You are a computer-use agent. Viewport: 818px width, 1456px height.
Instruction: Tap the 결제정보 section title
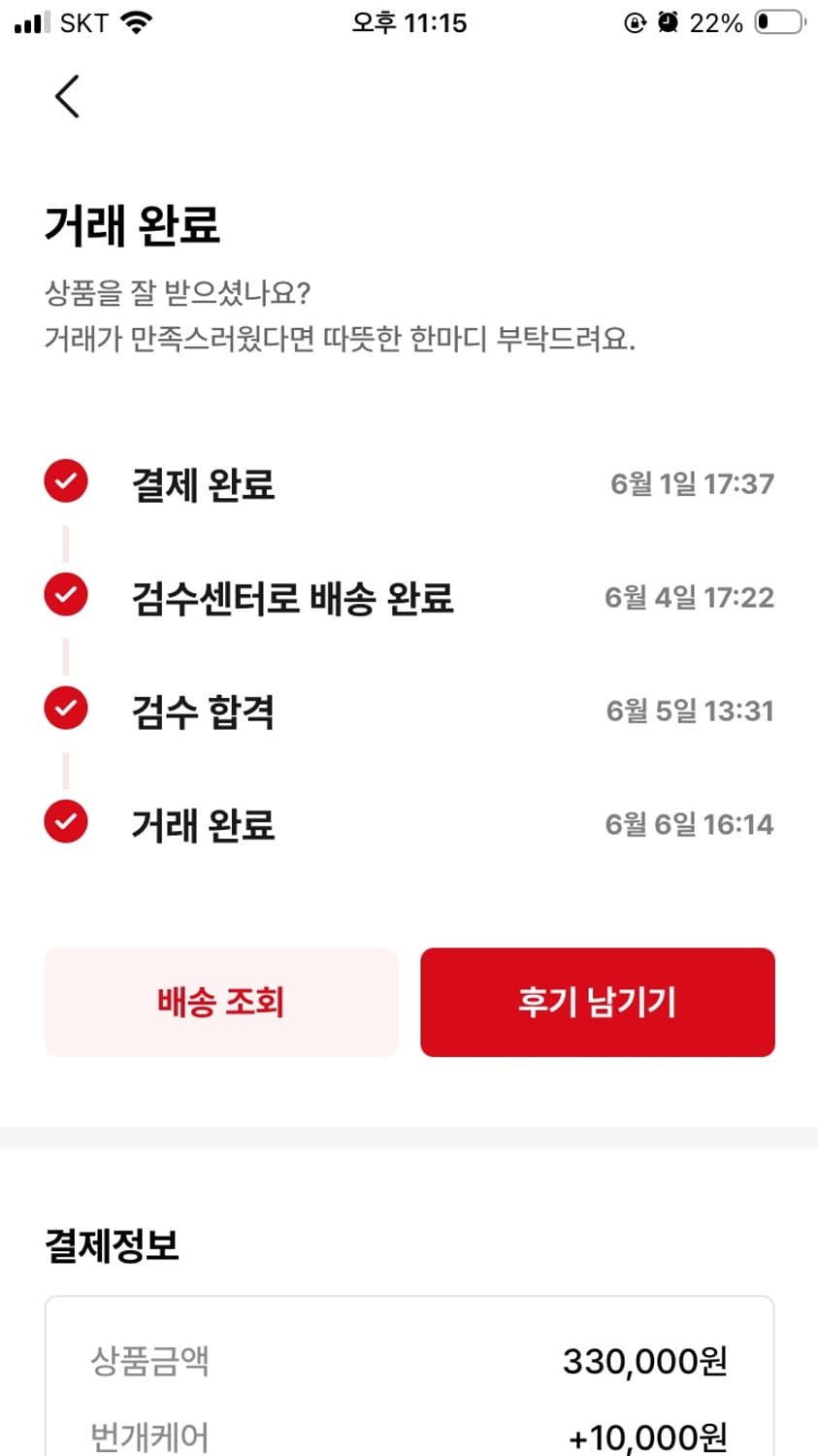click(112, 1246)
